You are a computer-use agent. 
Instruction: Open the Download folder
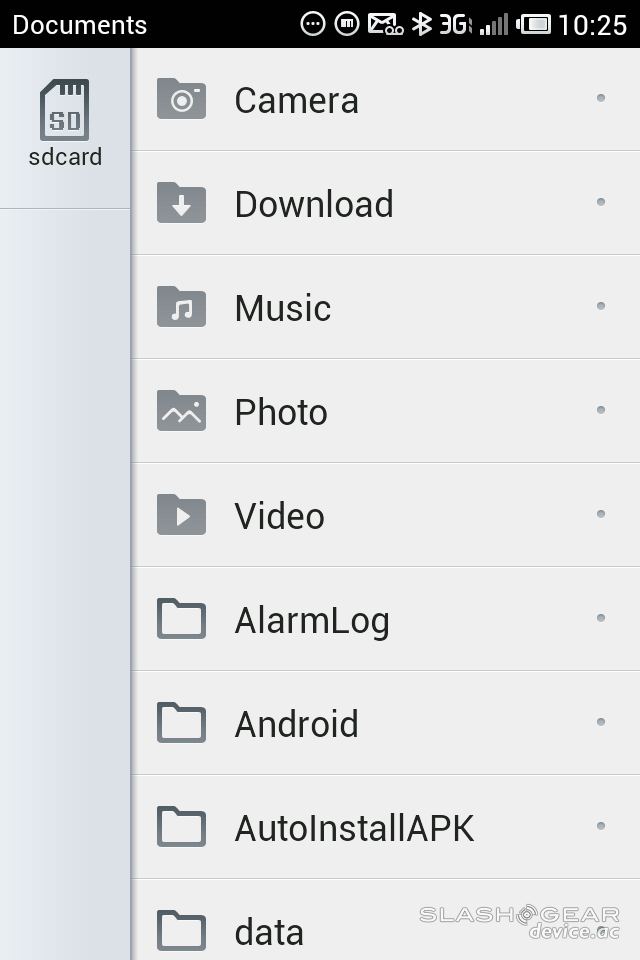[313, 204]
